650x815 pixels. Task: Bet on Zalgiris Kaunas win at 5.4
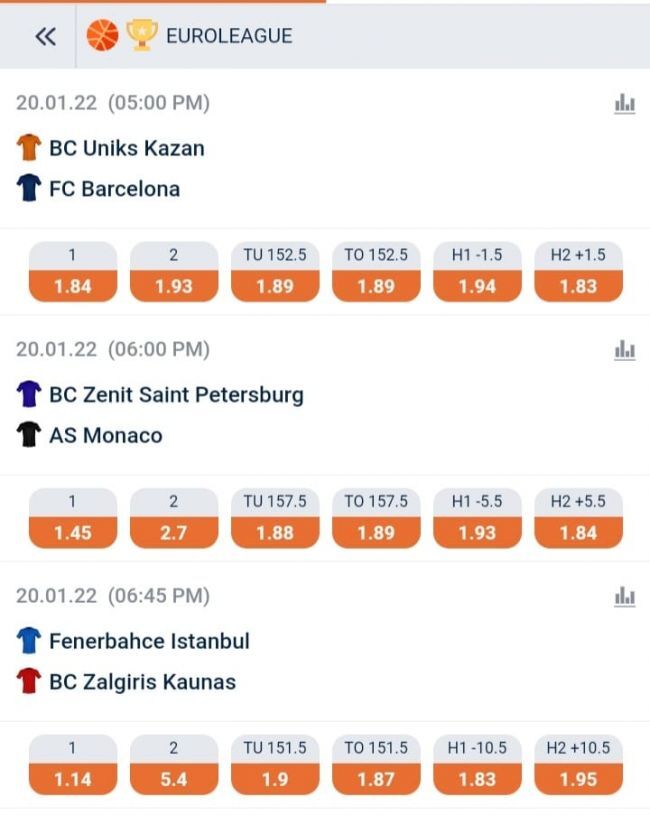(x=173, y=765)
